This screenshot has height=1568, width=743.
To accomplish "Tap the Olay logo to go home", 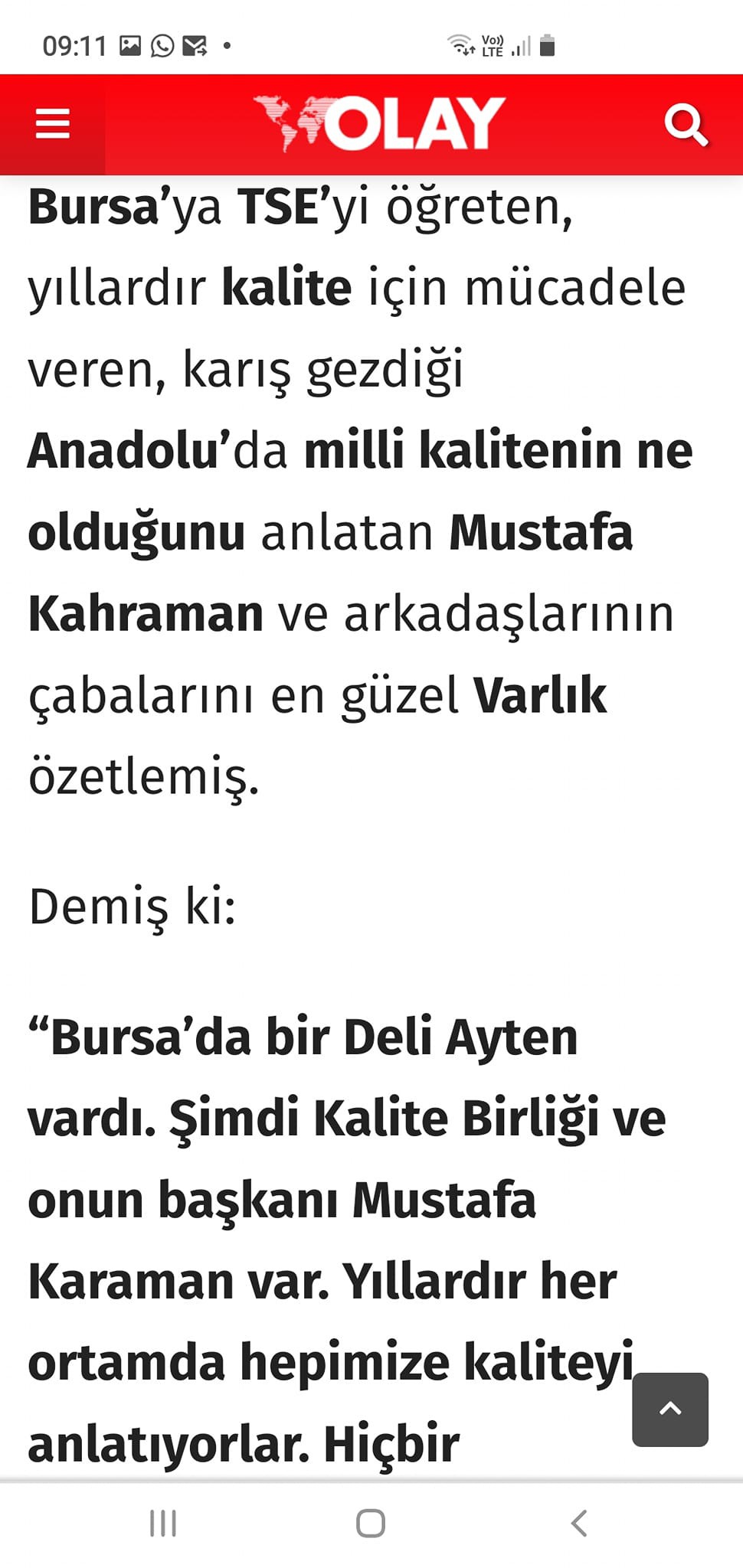I will (379, 122).
